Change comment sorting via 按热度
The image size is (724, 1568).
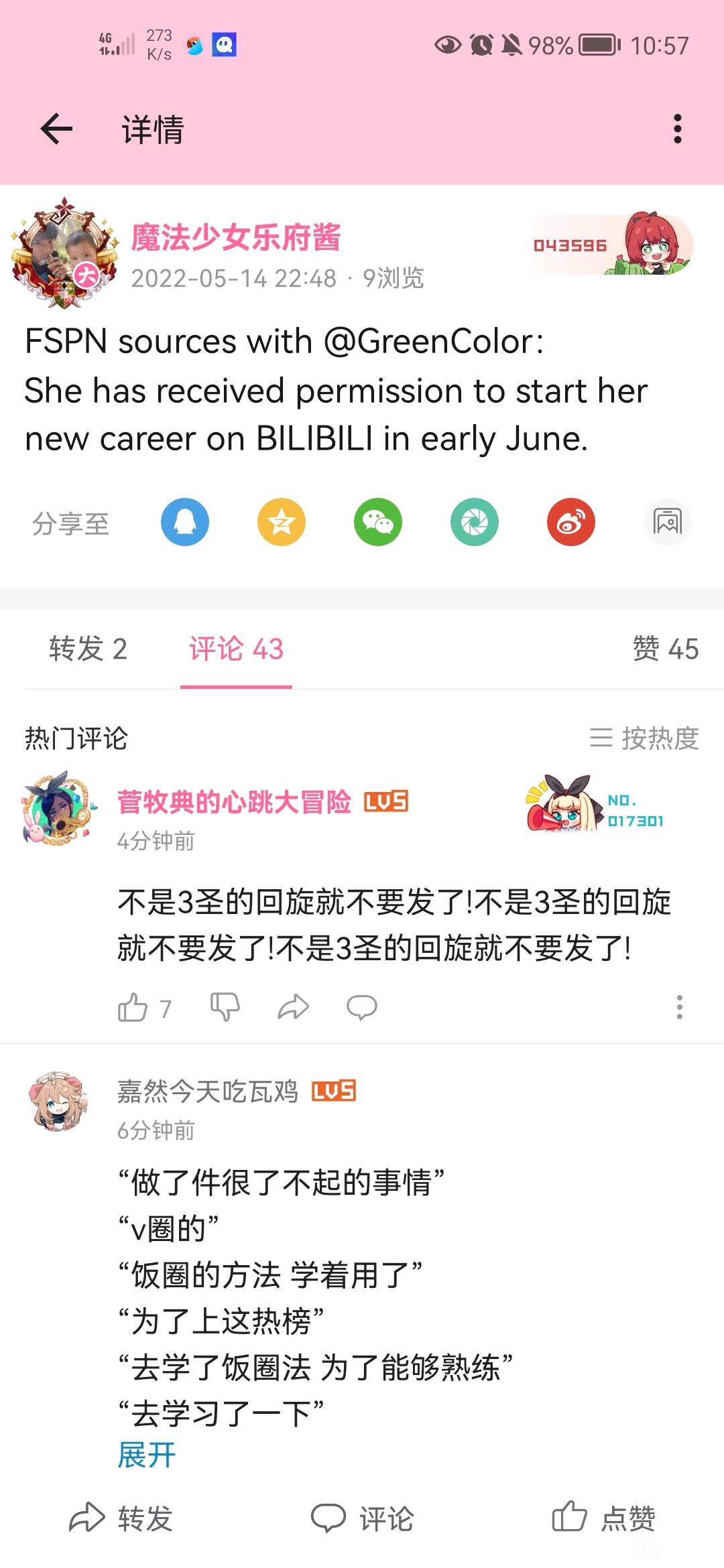coord(644,738)
